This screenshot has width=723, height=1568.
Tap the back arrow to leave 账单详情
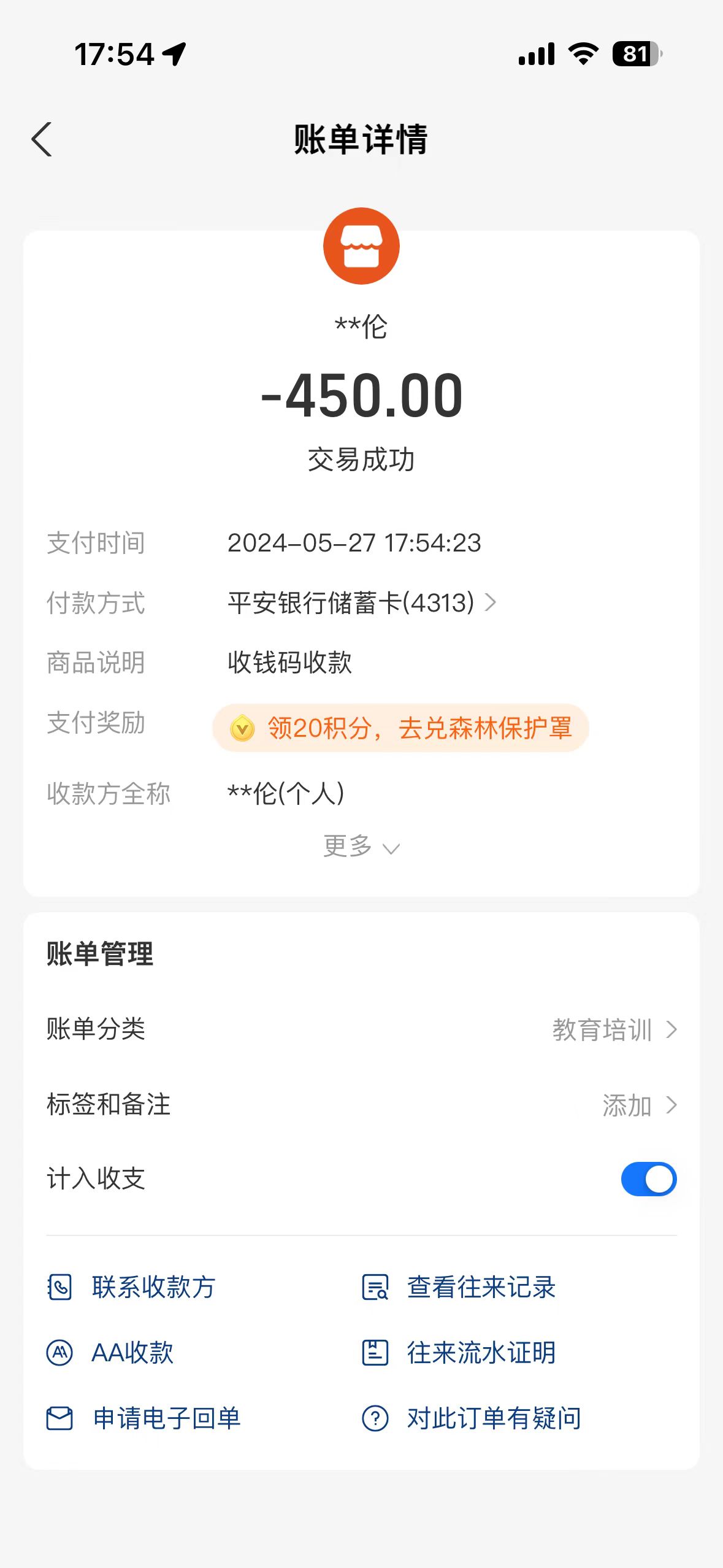click(x=42, y=140)
